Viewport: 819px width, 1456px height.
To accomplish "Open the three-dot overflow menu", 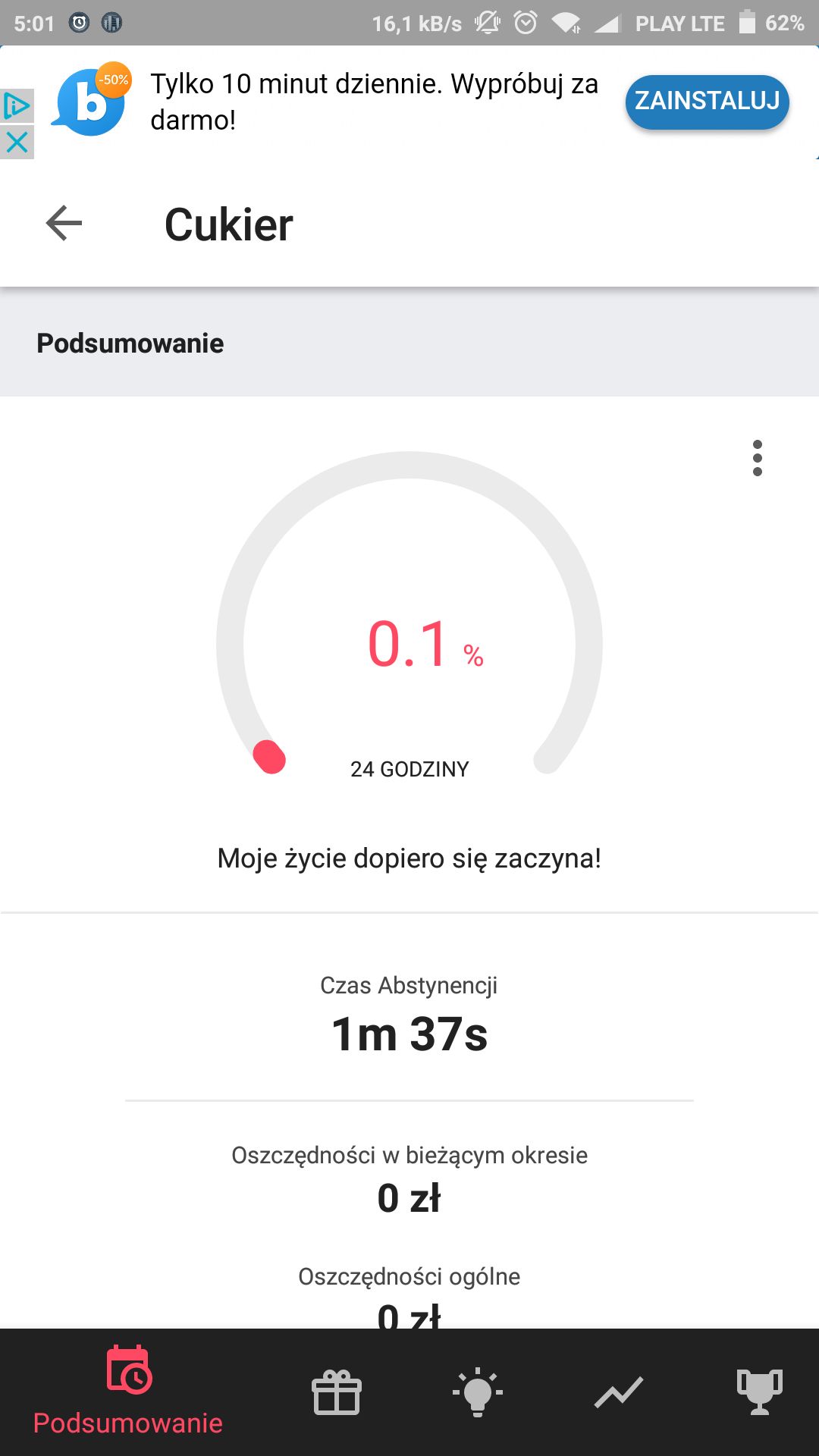I will click(x=757, y=458).
